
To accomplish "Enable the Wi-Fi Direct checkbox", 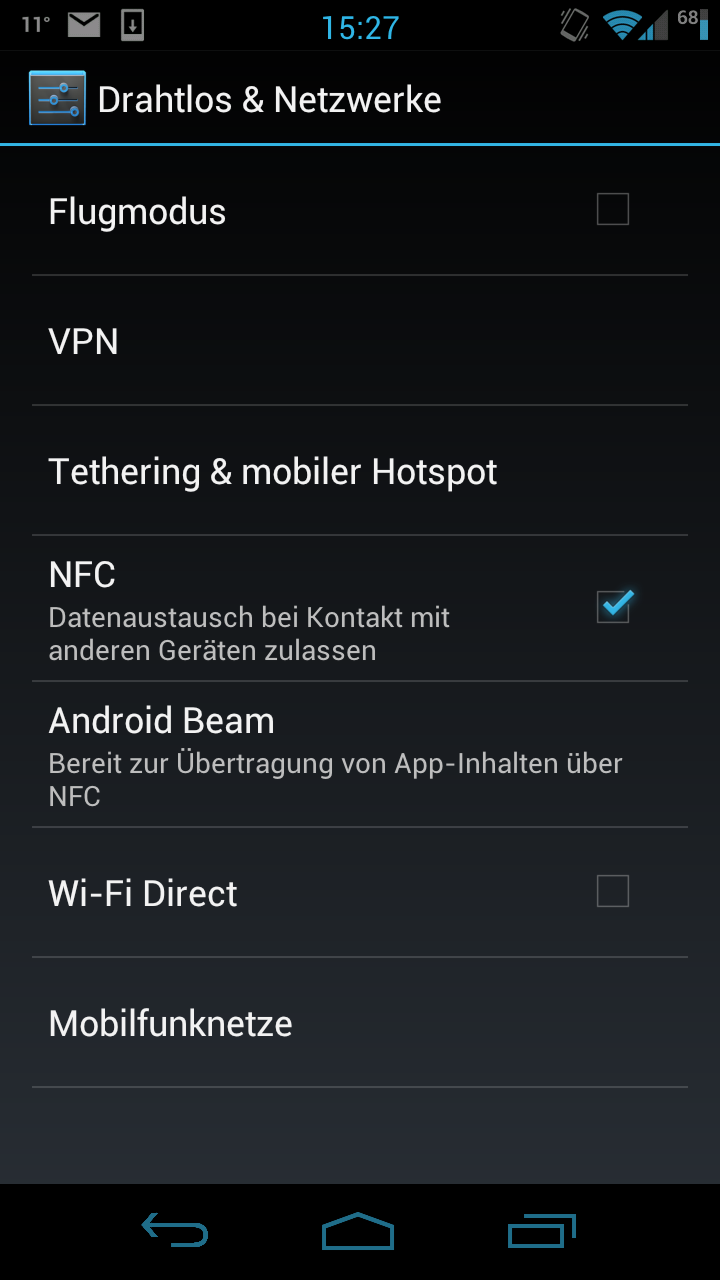I will click(612, 891).
